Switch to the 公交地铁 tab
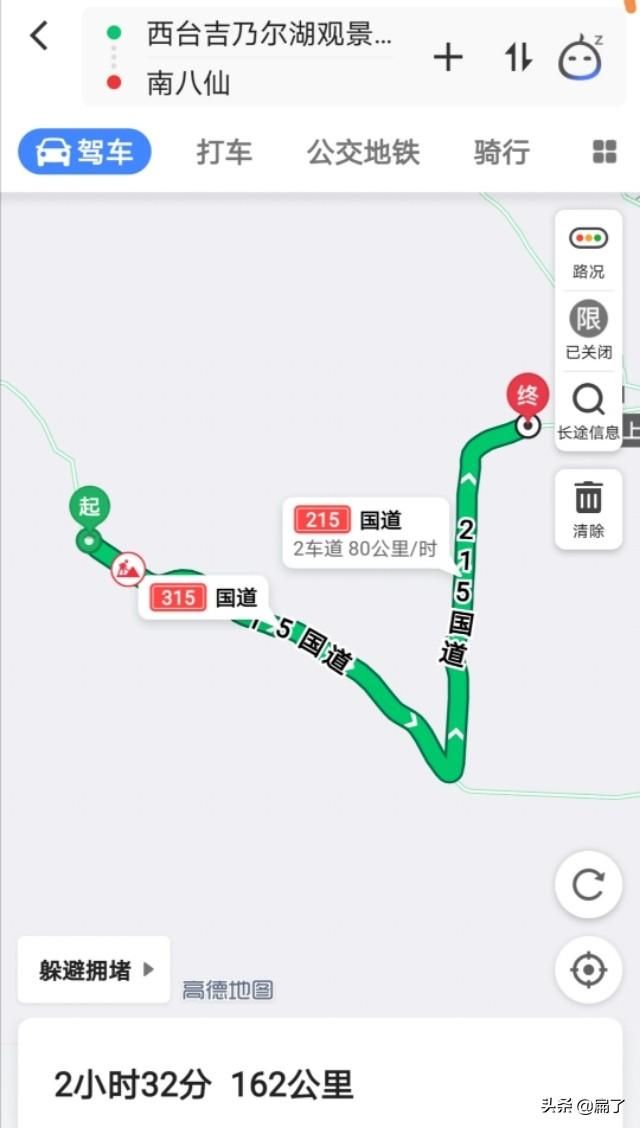The image size is (640, 1128). pos(363,153)
